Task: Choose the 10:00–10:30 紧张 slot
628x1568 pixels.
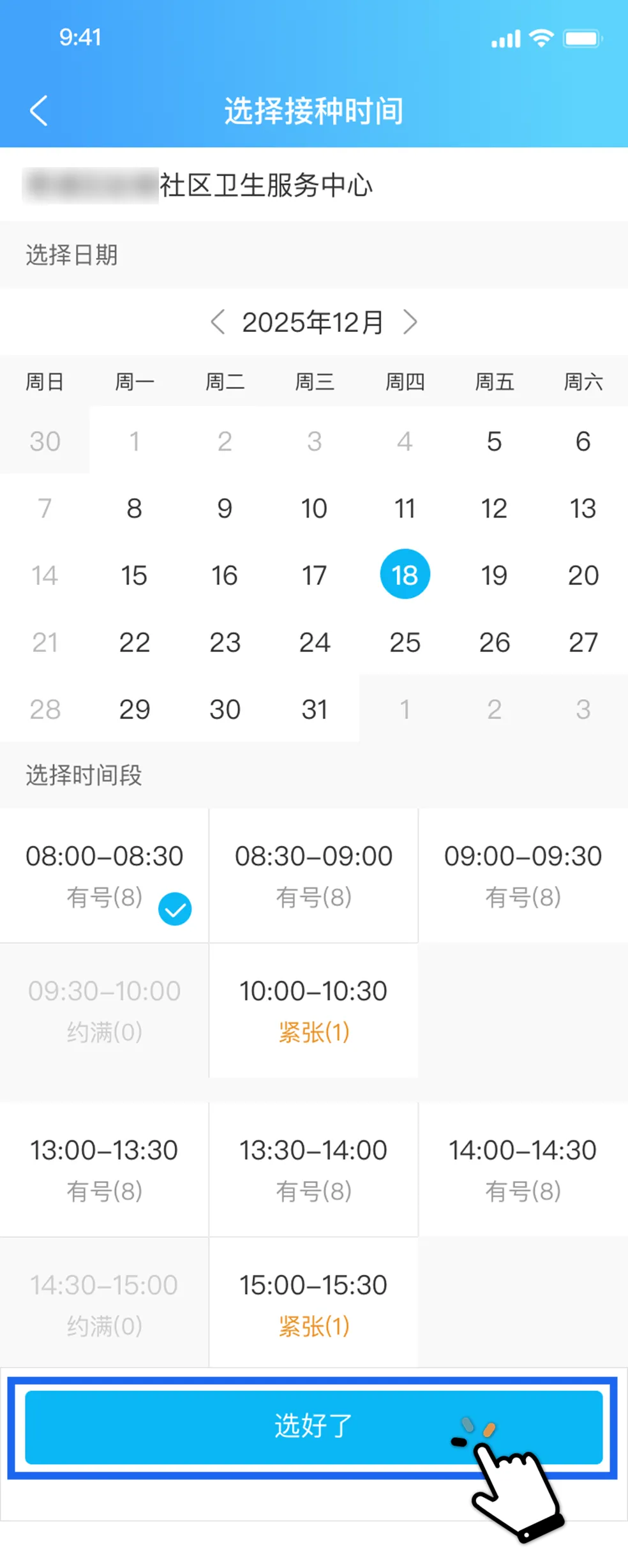Action: pos(313,1011)
